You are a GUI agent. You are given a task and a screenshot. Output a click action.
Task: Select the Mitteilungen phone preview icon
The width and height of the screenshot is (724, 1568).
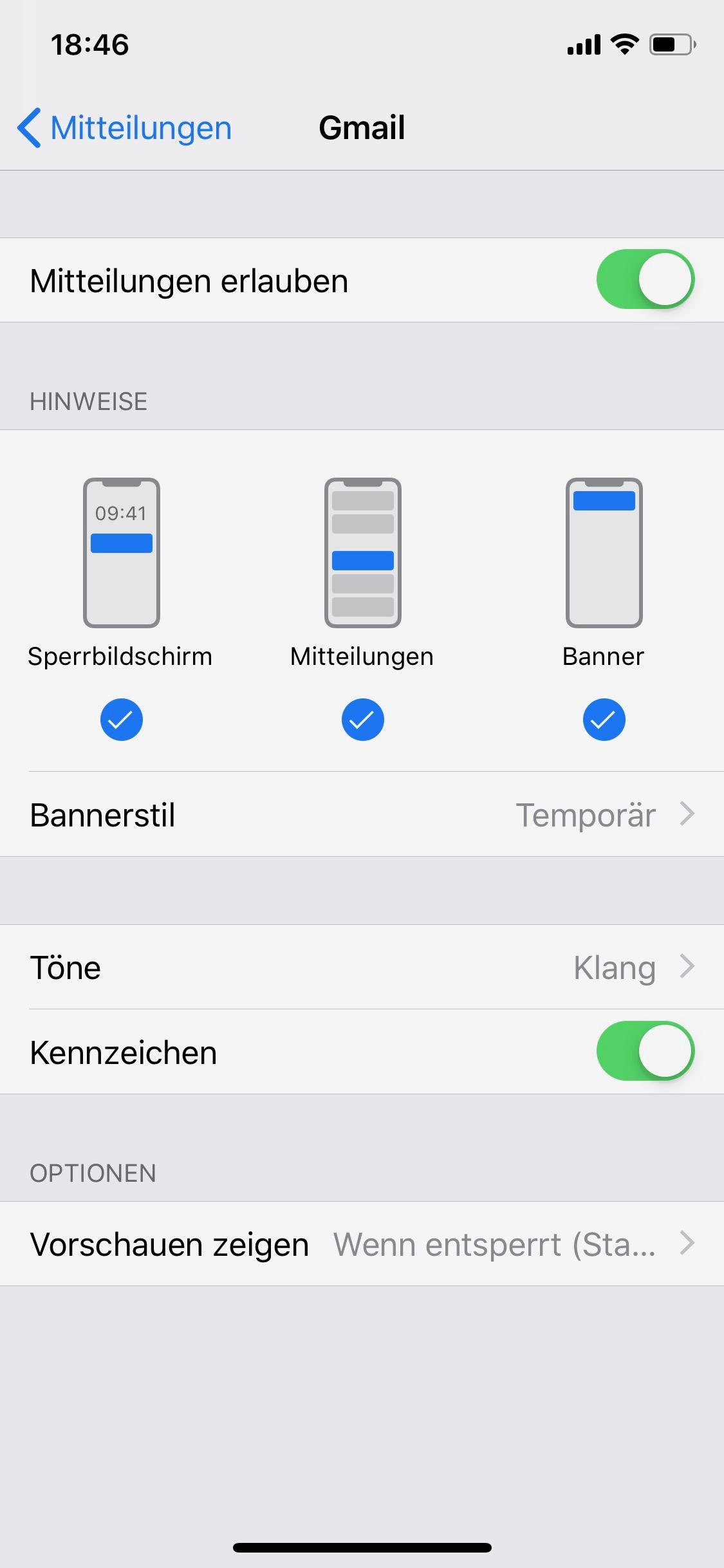362,552
